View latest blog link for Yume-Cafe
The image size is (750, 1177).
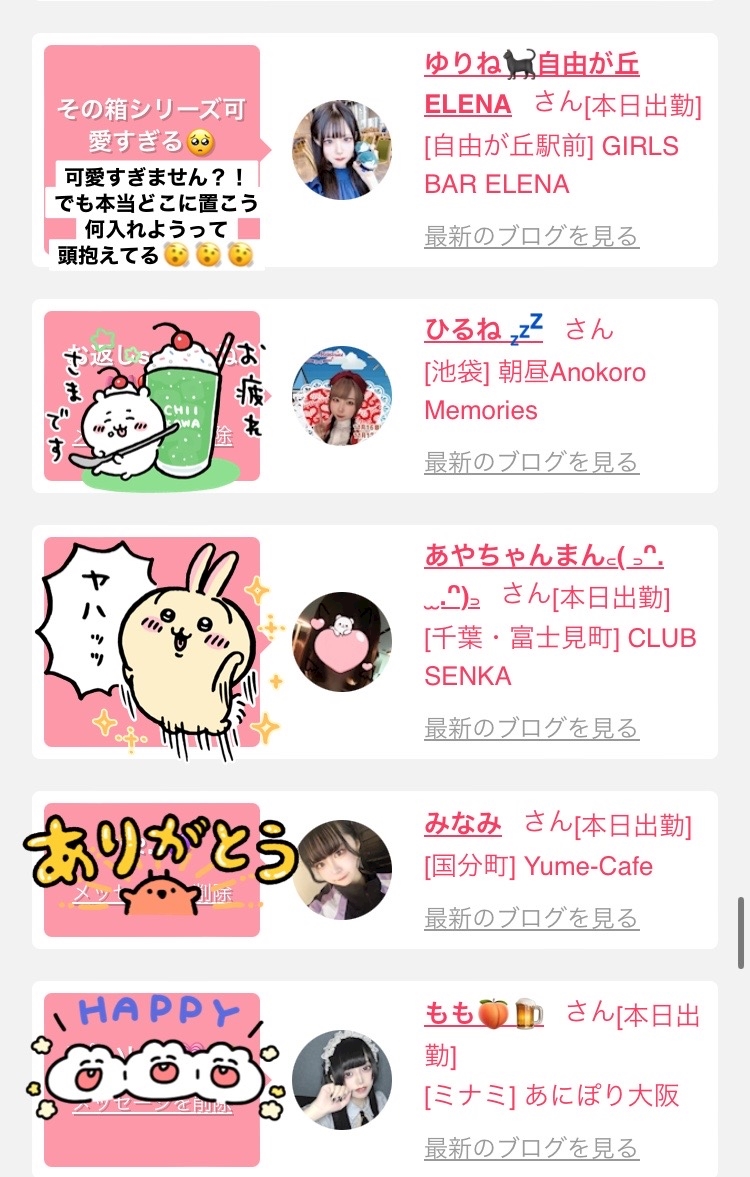(532, 917)
